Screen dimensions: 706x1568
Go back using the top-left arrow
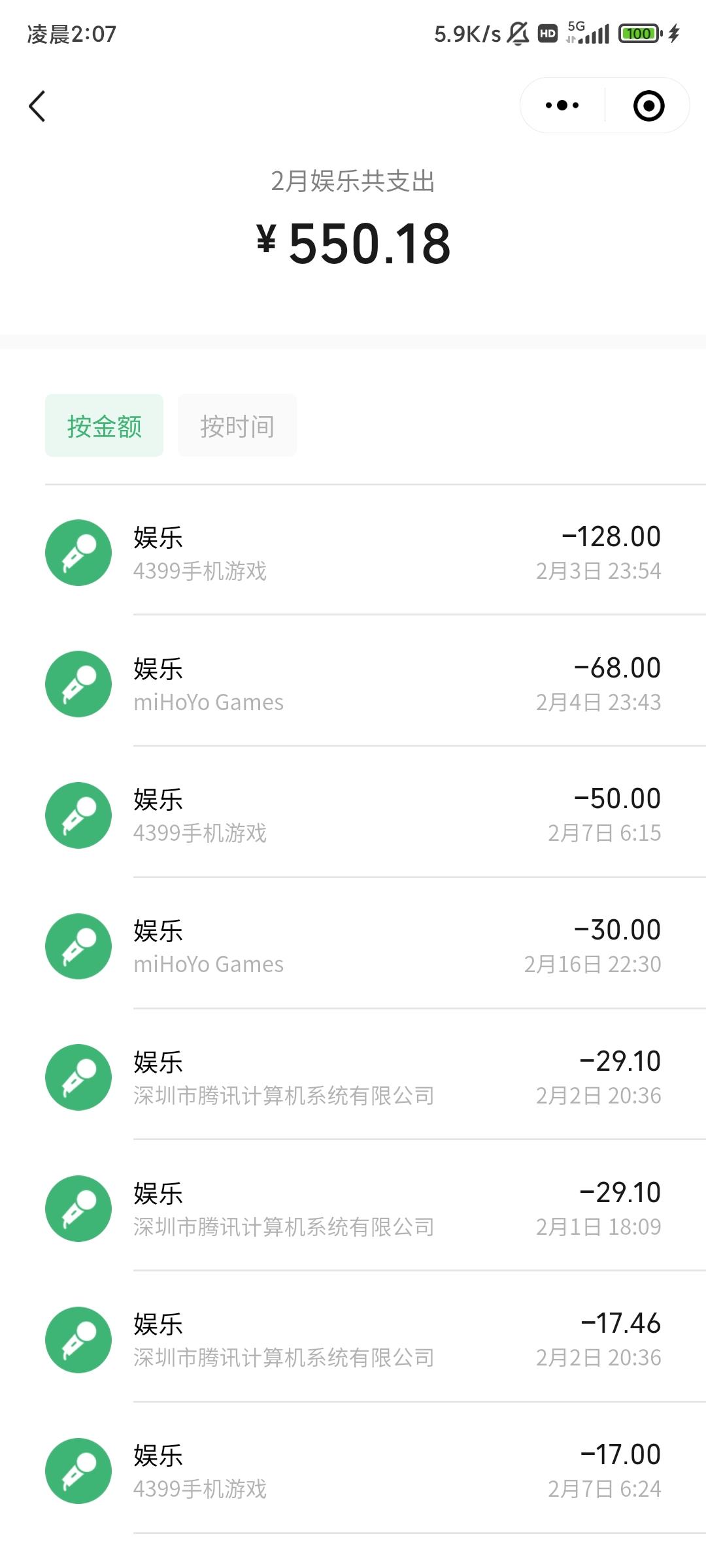pyautogui.click(x=37, y=106)
